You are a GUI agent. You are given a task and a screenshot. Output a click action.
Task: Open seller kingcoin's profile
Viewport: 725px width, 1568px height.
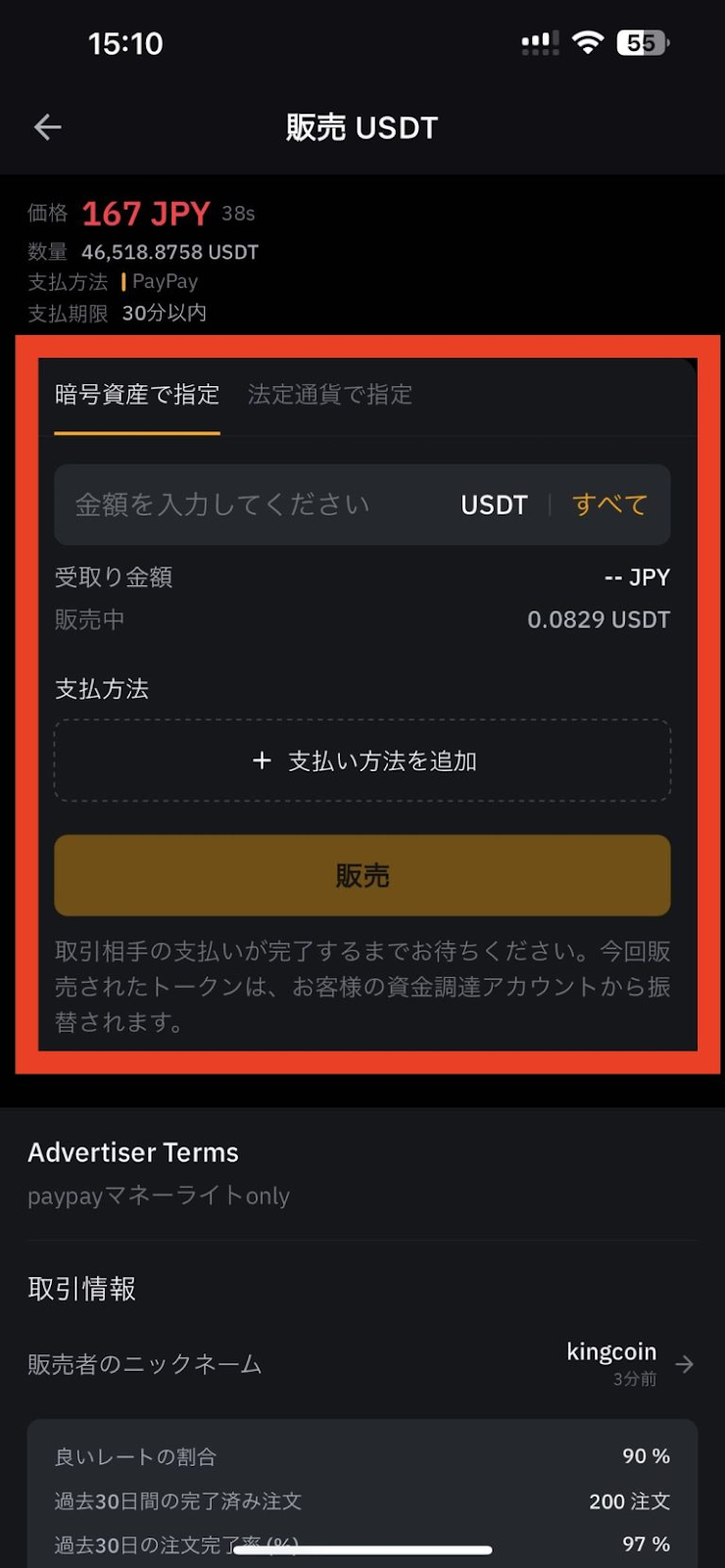(629, 1363)
